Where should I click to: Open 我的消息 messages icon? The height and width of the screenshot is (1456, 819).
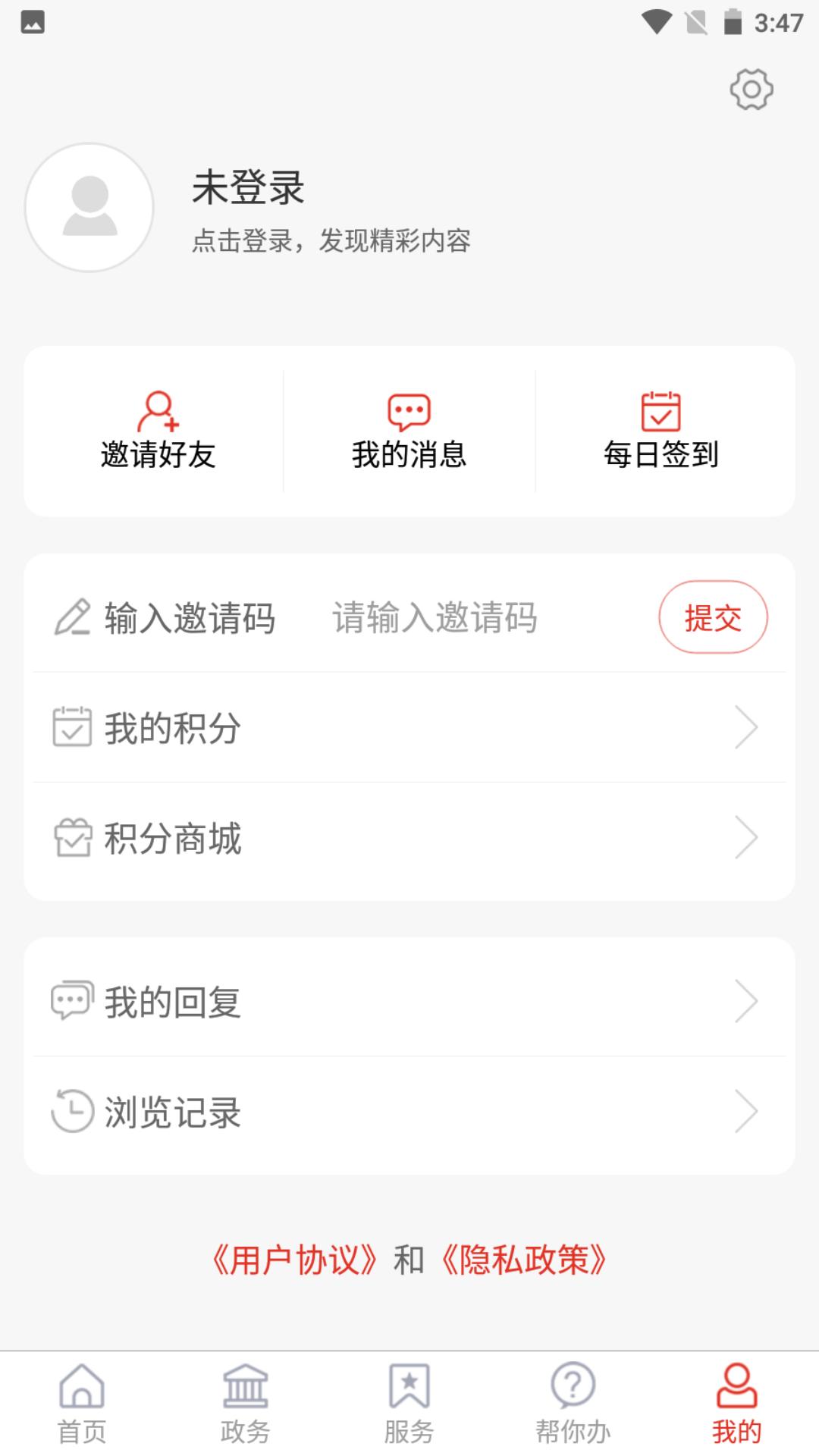pyautogui.click(x=409, y=412)
